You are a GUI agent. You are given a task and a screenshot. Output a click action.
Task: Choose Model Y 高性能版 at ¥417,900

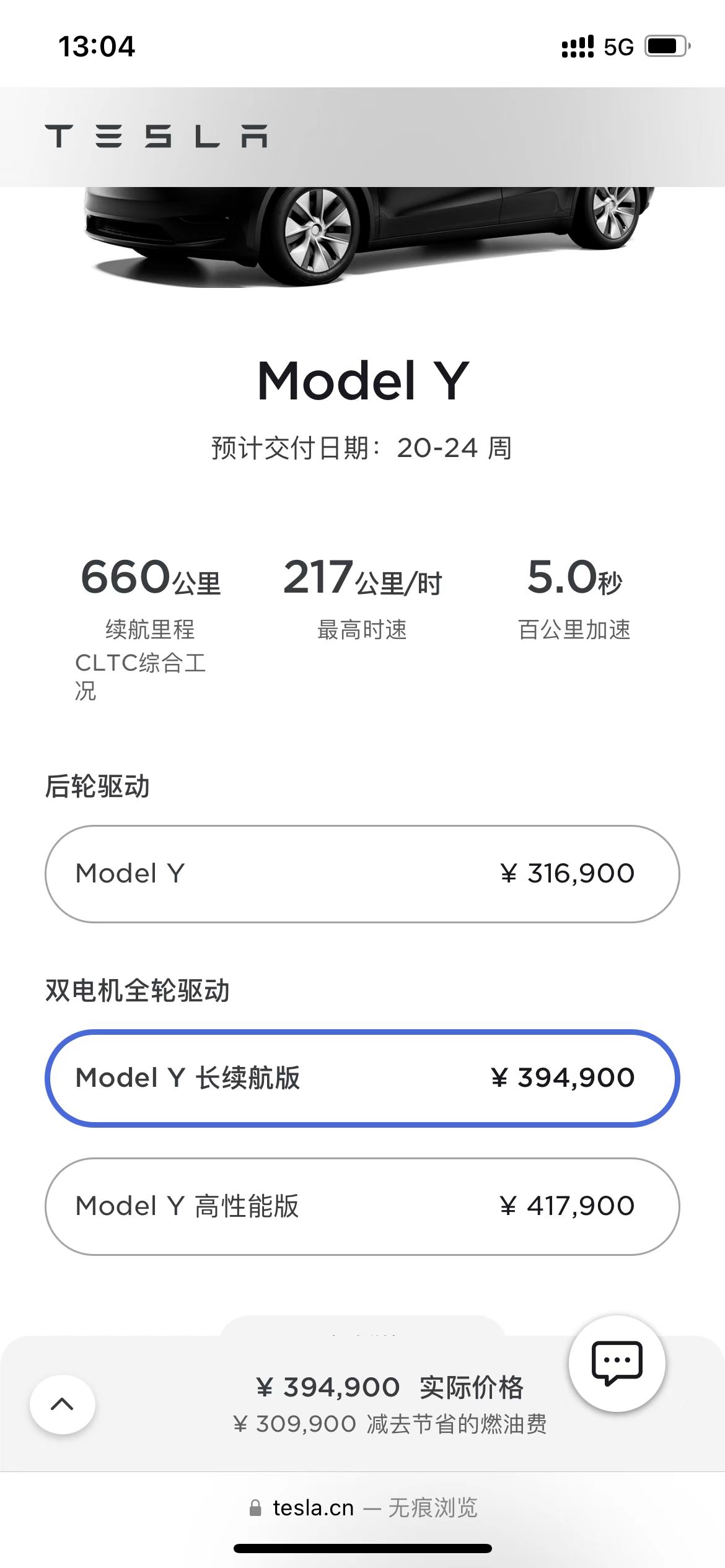tap(362, 1206)
